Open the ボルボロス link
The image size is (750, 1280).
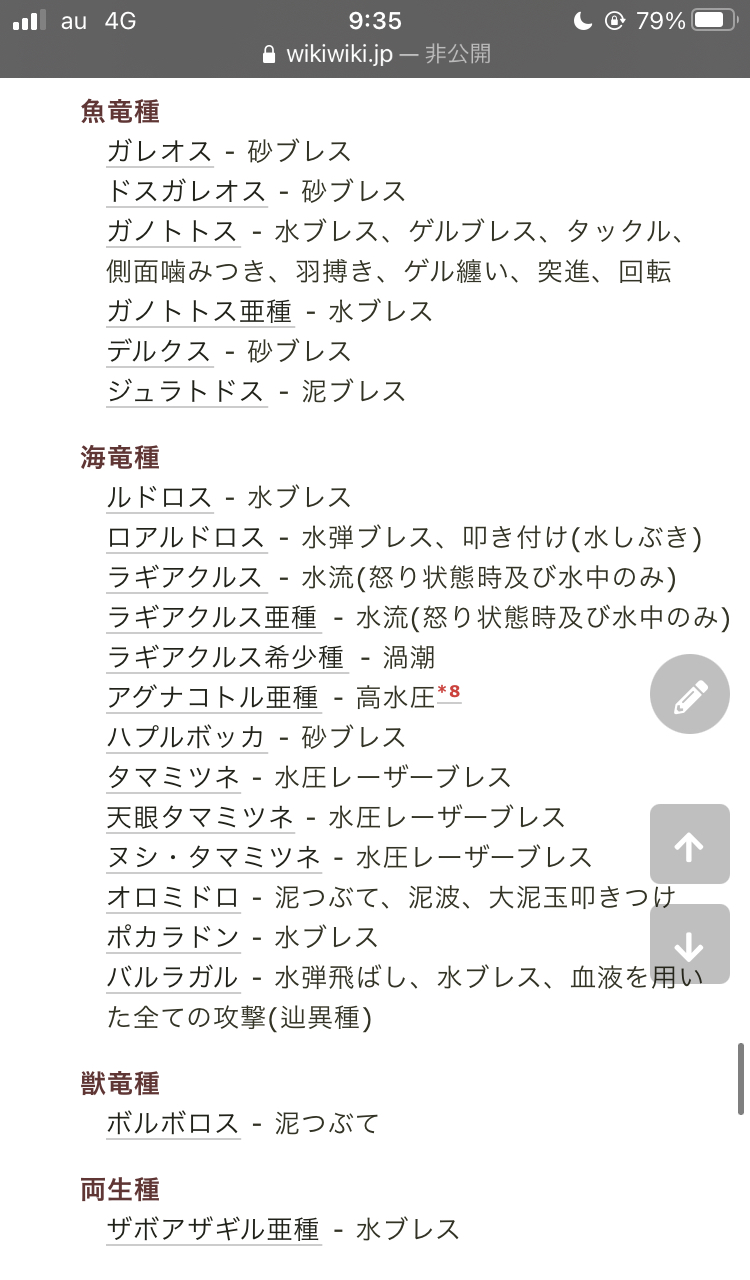173,1123
